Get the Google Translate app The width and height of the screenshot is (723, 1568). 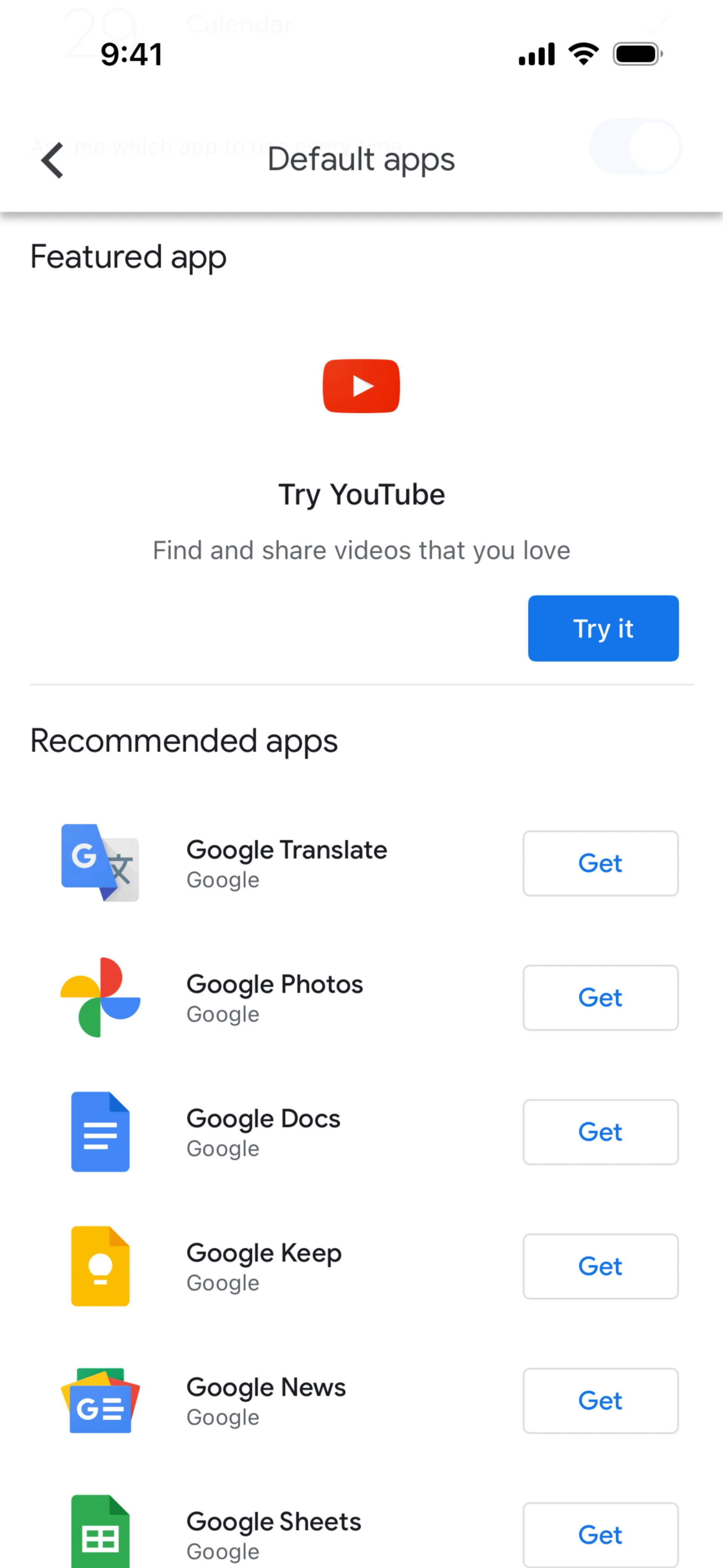pyautogui.click(x=600, y=863)
